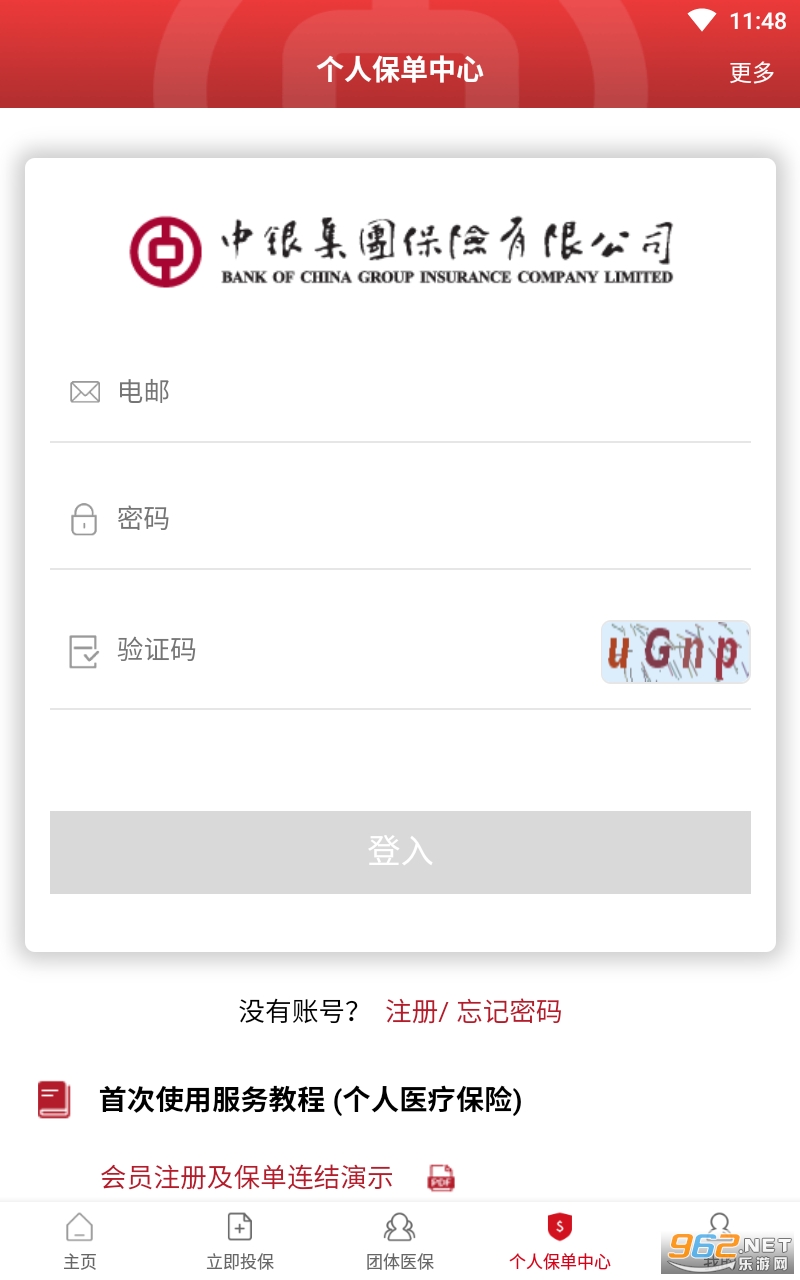The image size is (800, 1280).
Task: Select the 个人保单中心 tab
Action: [560, 1242]
